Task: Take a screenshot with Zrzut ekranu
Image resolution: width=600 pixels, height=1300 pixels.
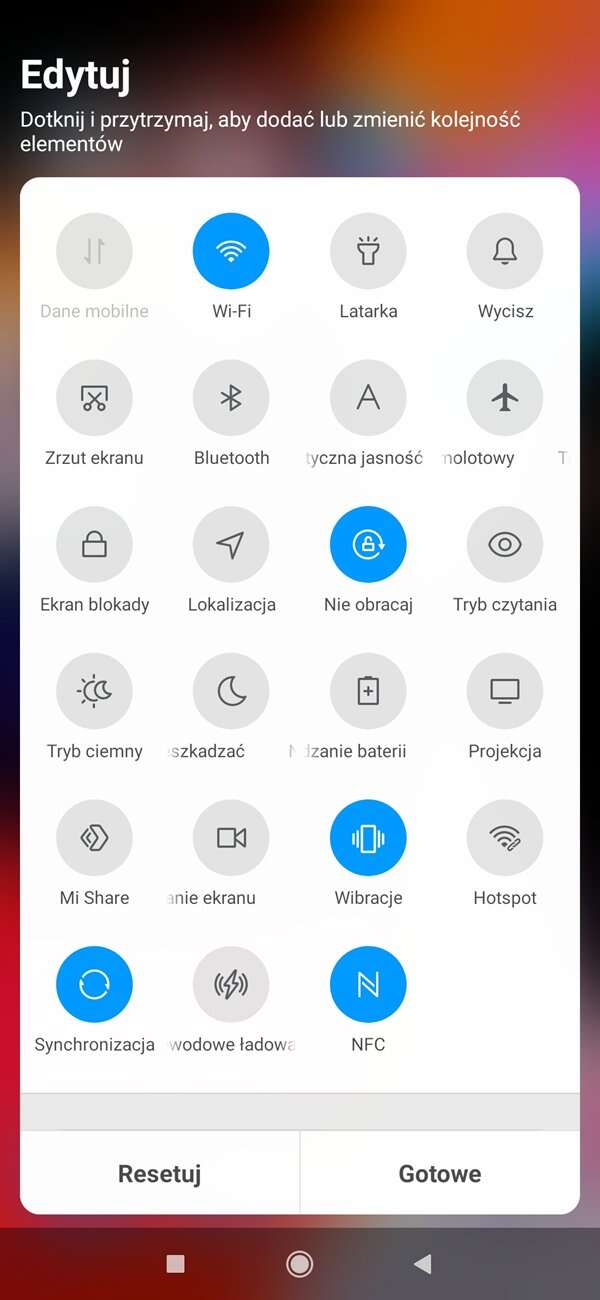Action: [x=94, y=398]
